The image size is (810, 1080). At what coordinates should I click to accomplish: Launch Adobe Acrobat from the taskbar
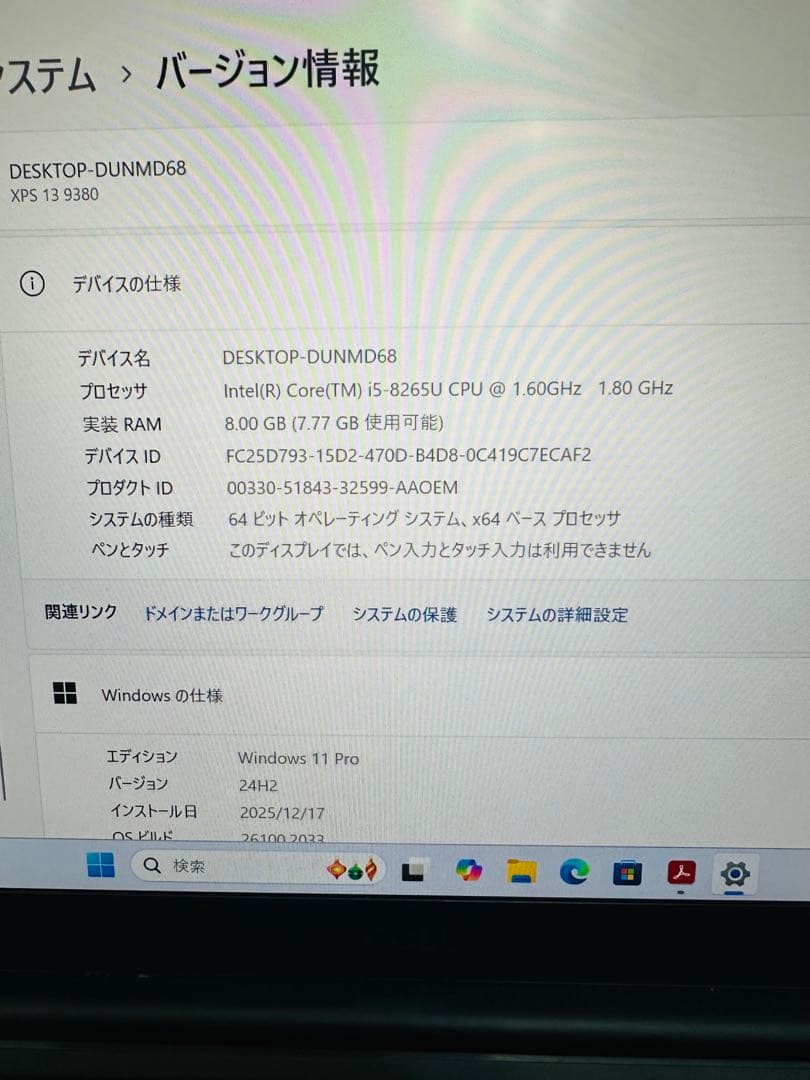(x=683, y=872)
